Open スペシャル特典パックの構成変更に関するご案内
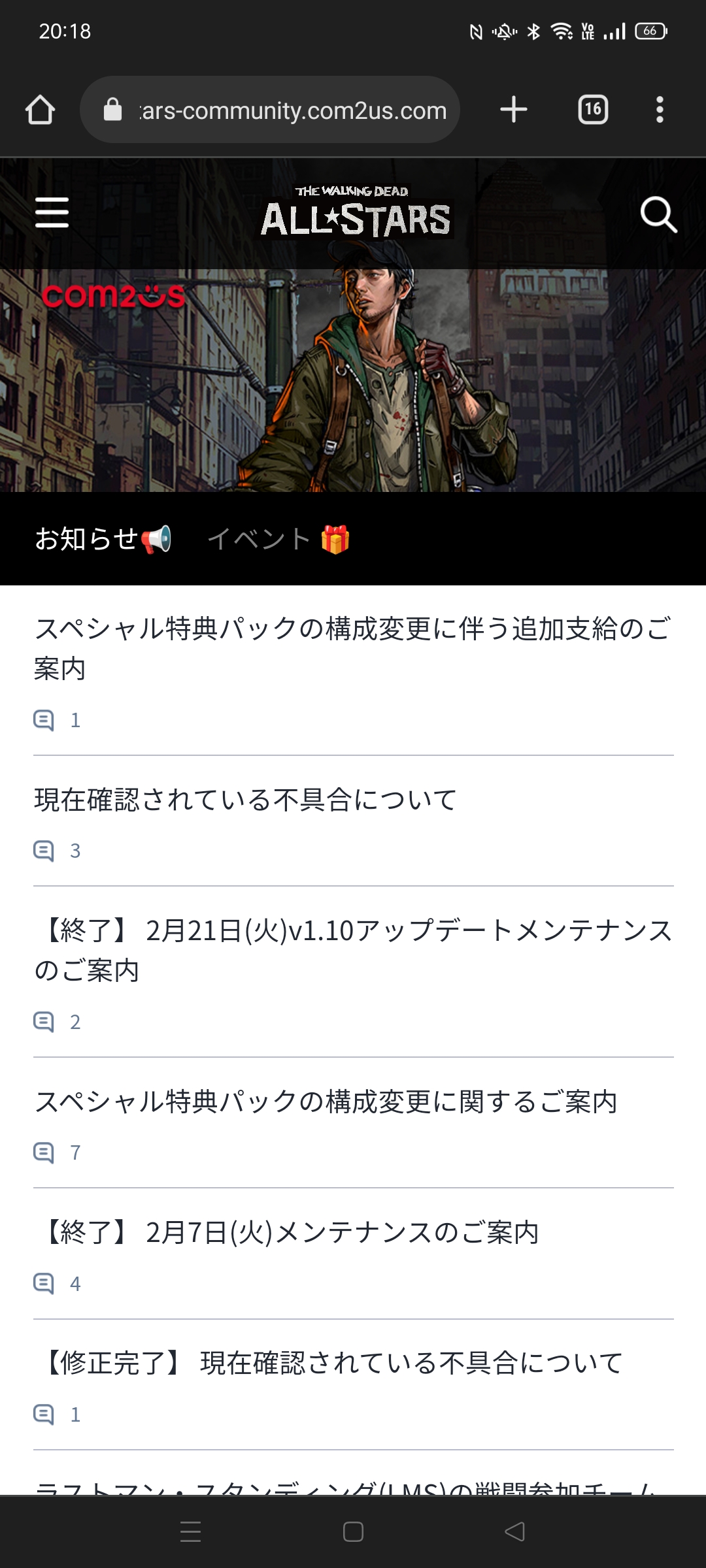 point(326,1102)
